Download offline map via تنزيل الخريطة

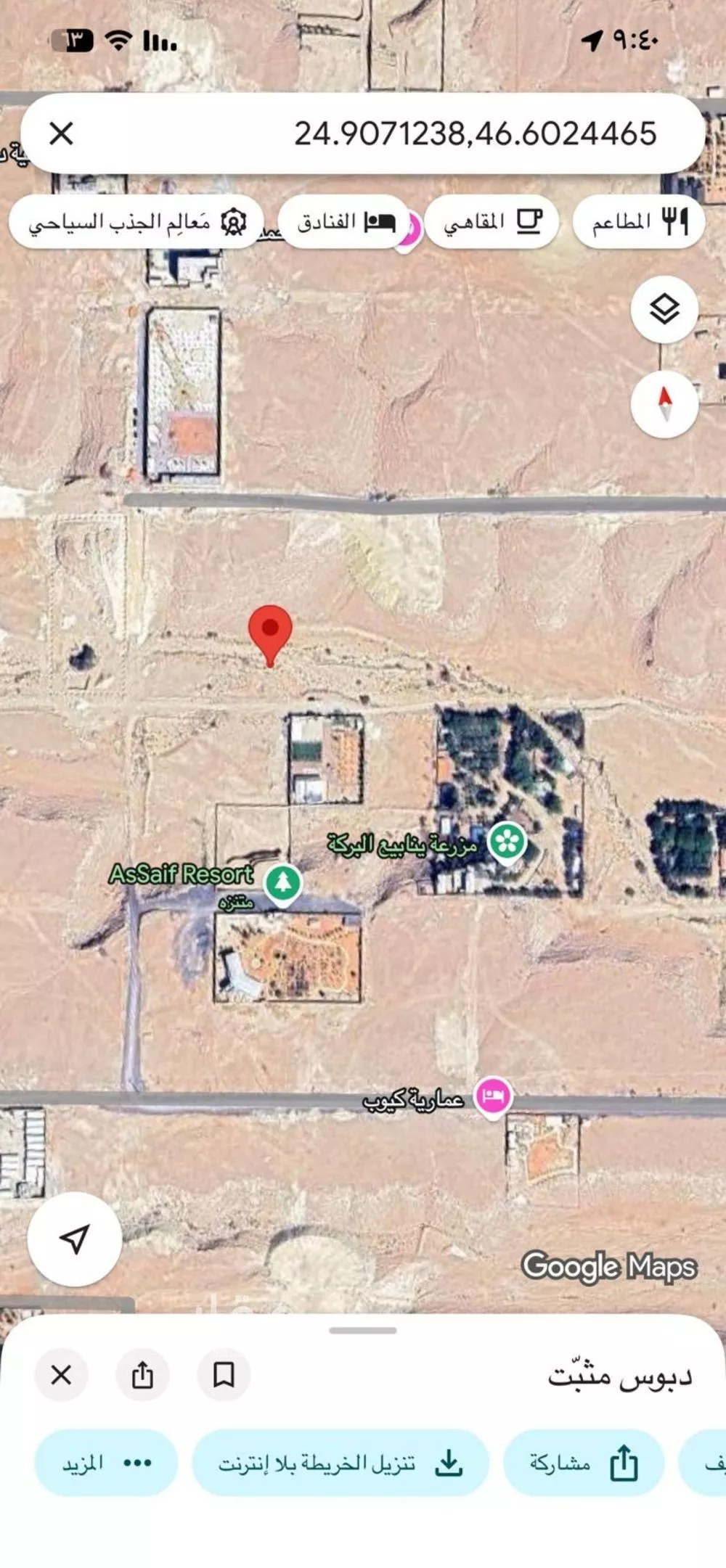pyautogui.click(x=340, y=1463)
